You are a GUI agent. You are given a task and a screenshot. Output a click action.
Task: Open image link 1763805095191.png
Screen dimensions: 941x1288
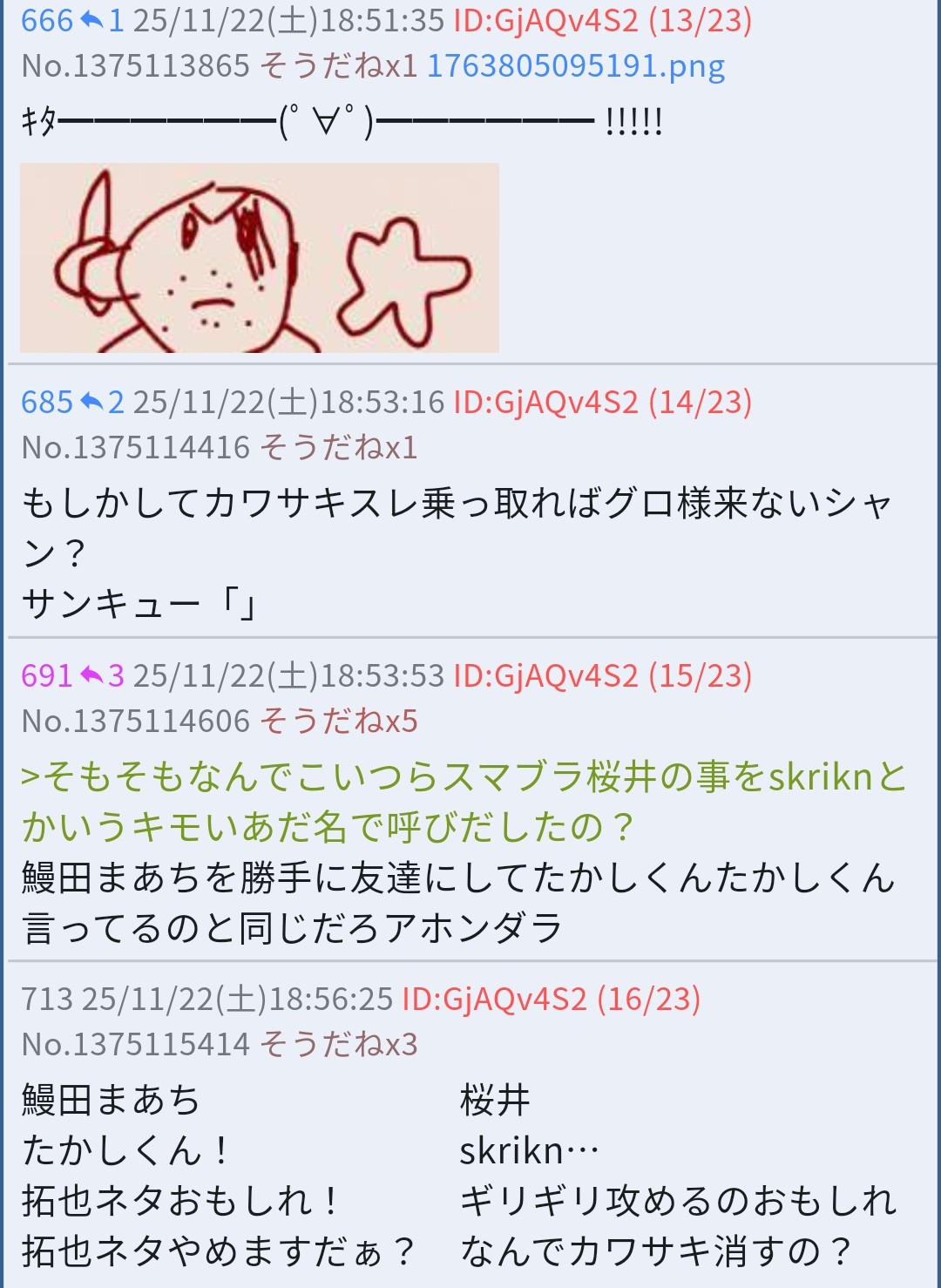point(575,66)
